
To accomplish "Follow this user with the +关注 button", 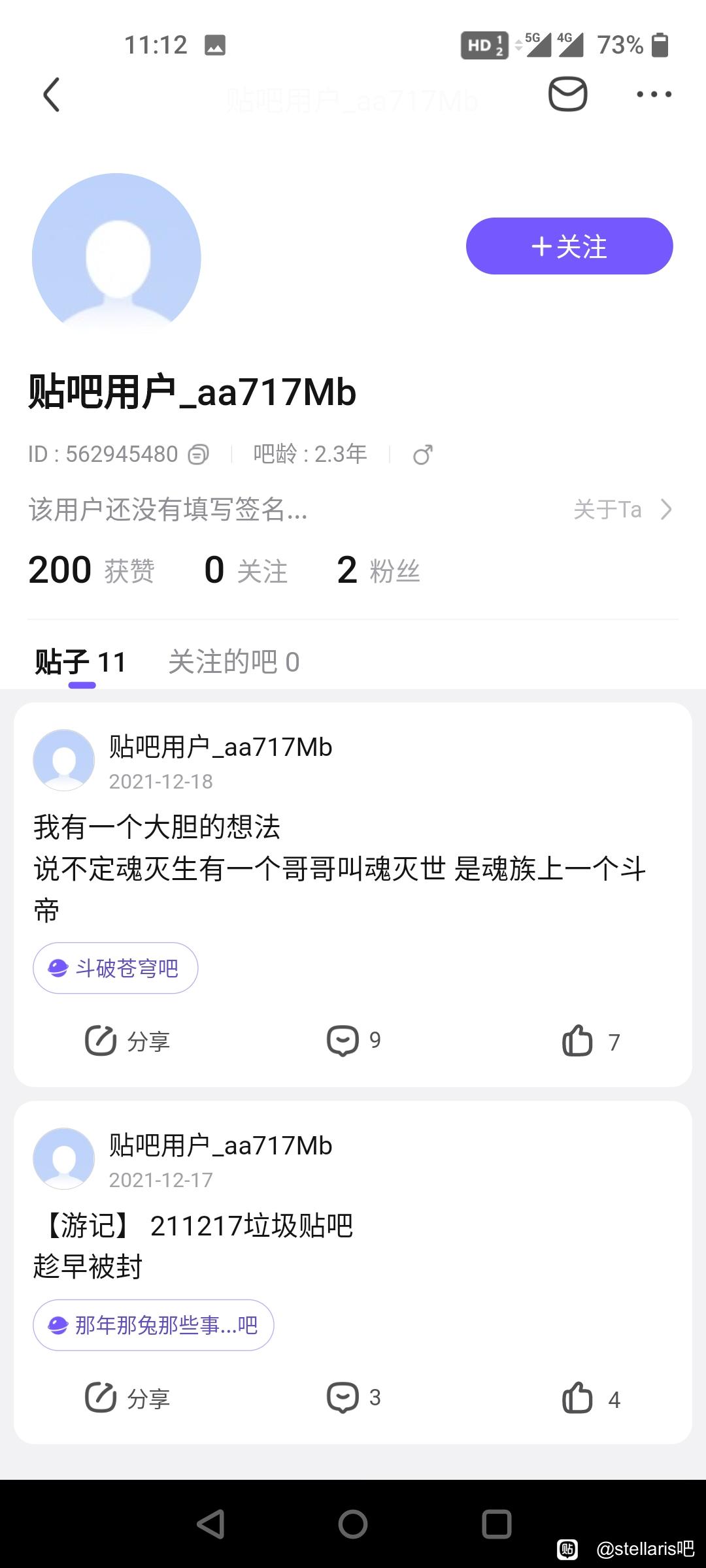I will click(x=569, y=246).
